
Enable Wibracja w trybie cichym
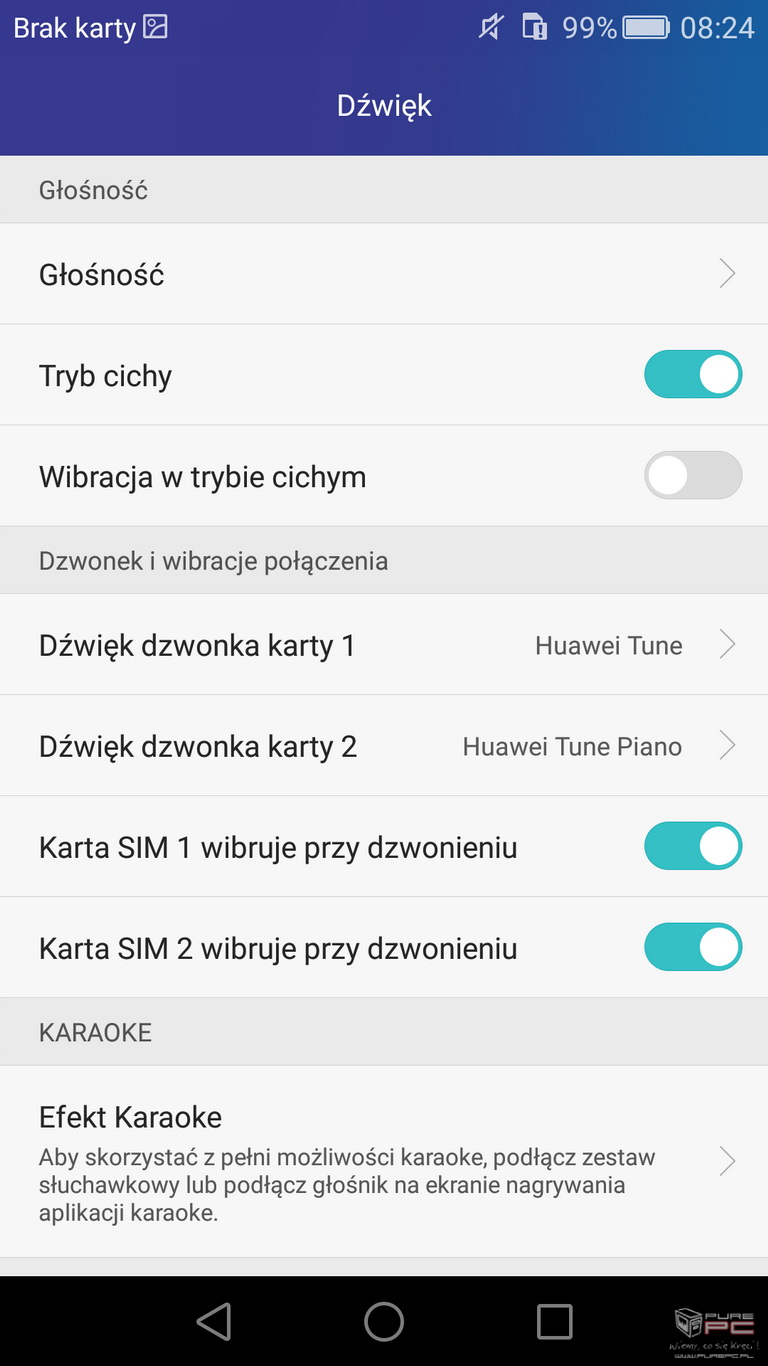tap(693, 476)
